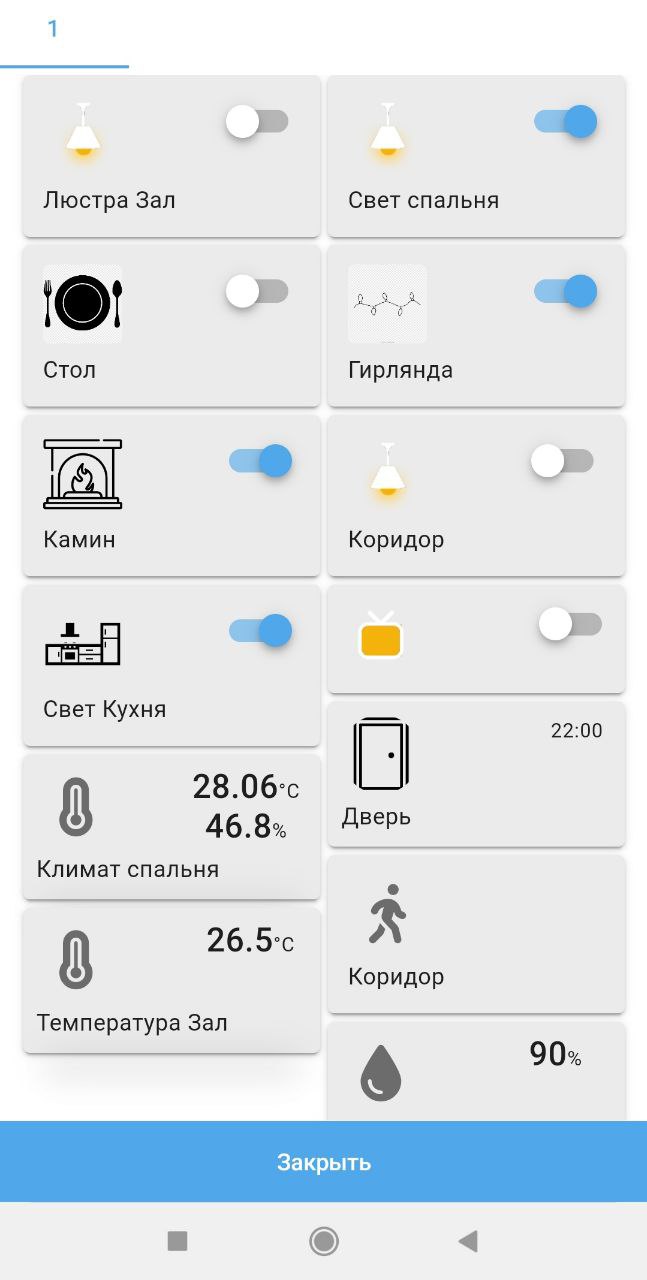Open the Дверь card
Screen dimensions: 647x1280
pyautogui.click(x=476, y=774)
